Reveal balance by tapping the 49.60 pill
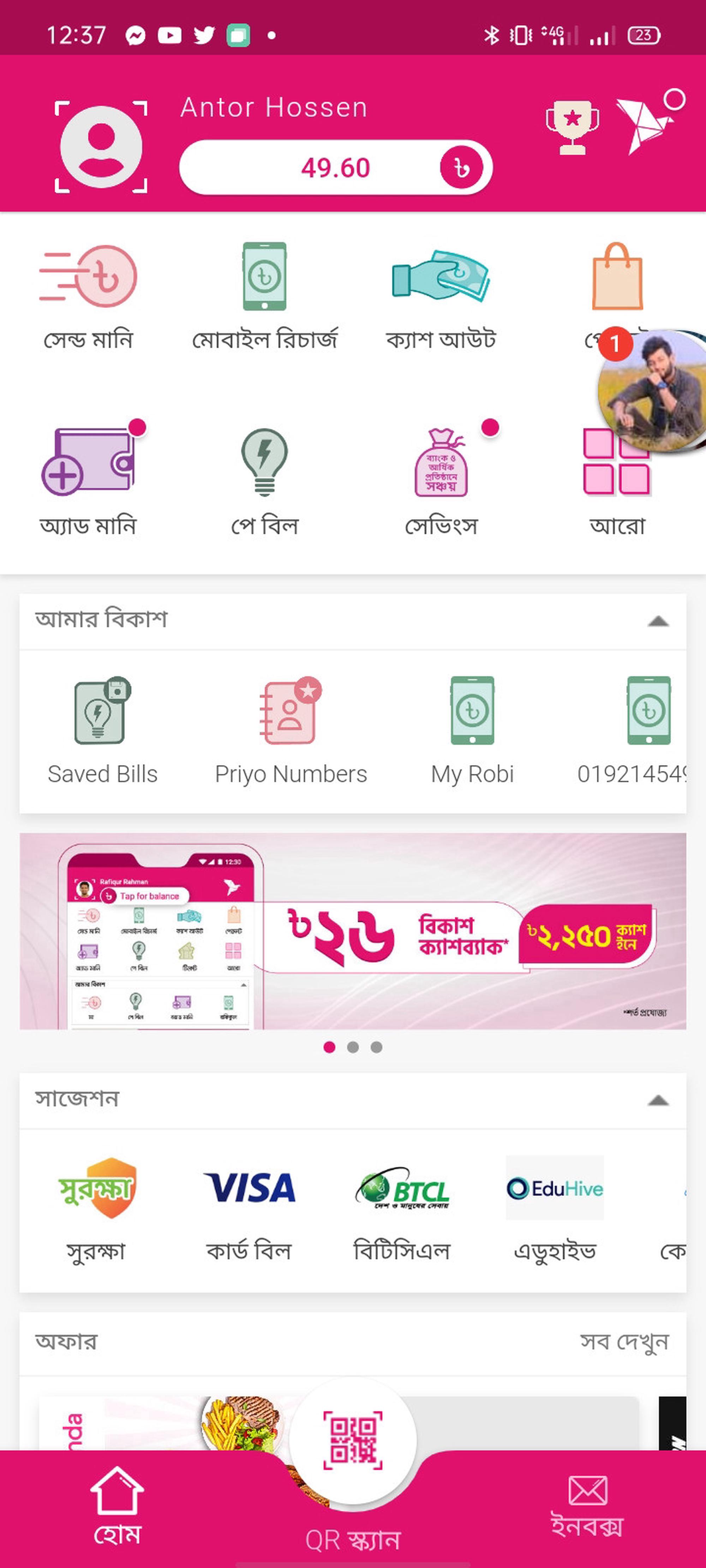Viewport: 706px width, 1568px height. (336, 167)
